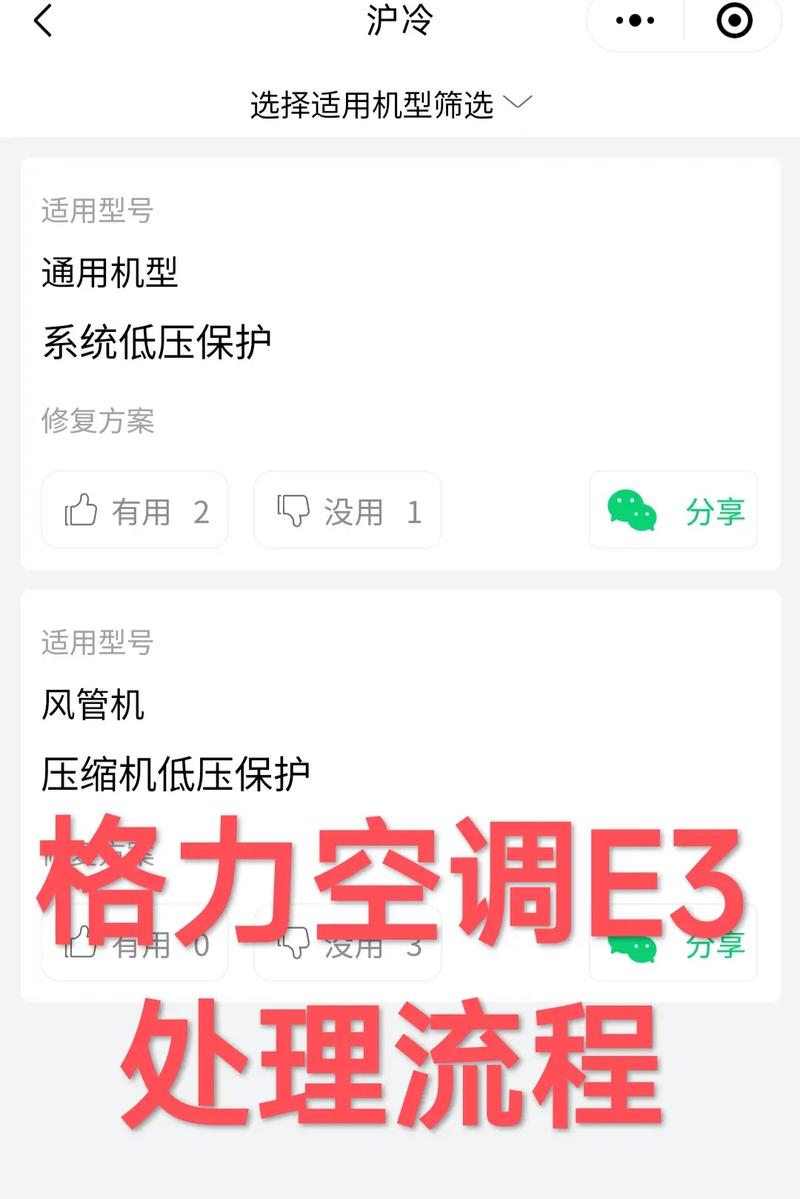Screen dimensions: 800x1199
Task: Select the 沪冷 title in the header
Action: pos(400,20)
